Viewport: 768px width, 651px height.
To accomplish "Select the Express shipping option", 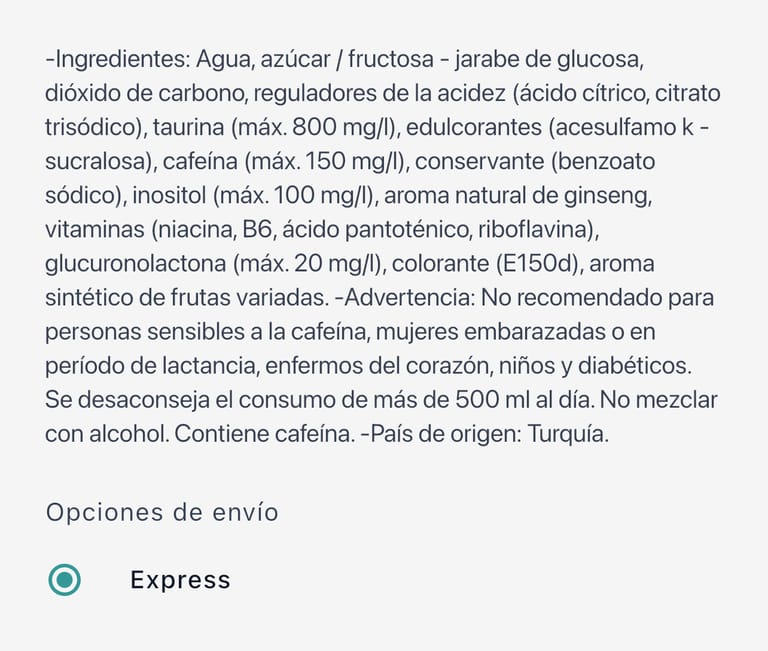I will [x=65, y=579].
